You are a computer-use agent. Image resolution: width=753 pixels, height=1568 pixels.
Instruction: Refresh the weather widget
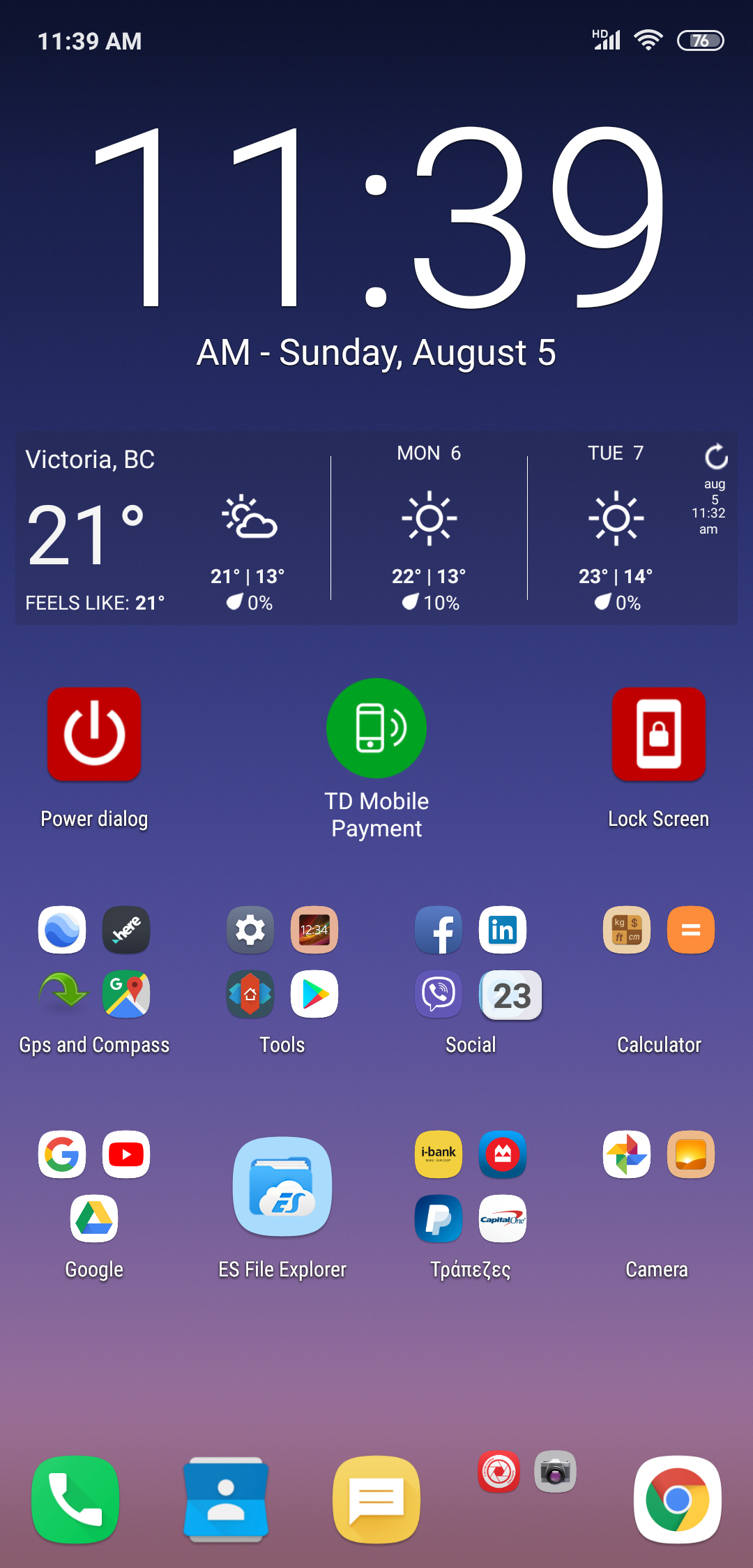click(x=716, y=458)
